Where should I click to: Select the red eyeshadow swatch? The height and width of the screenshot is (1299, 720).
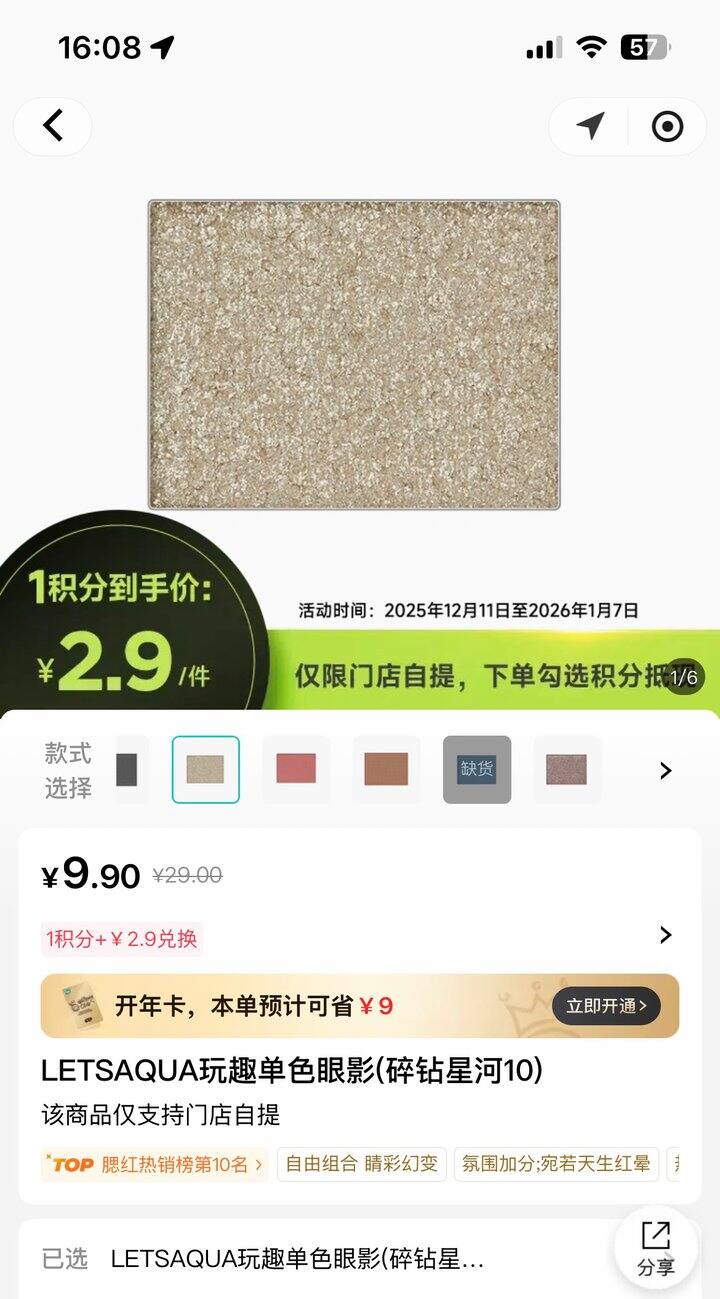(296, 769)
